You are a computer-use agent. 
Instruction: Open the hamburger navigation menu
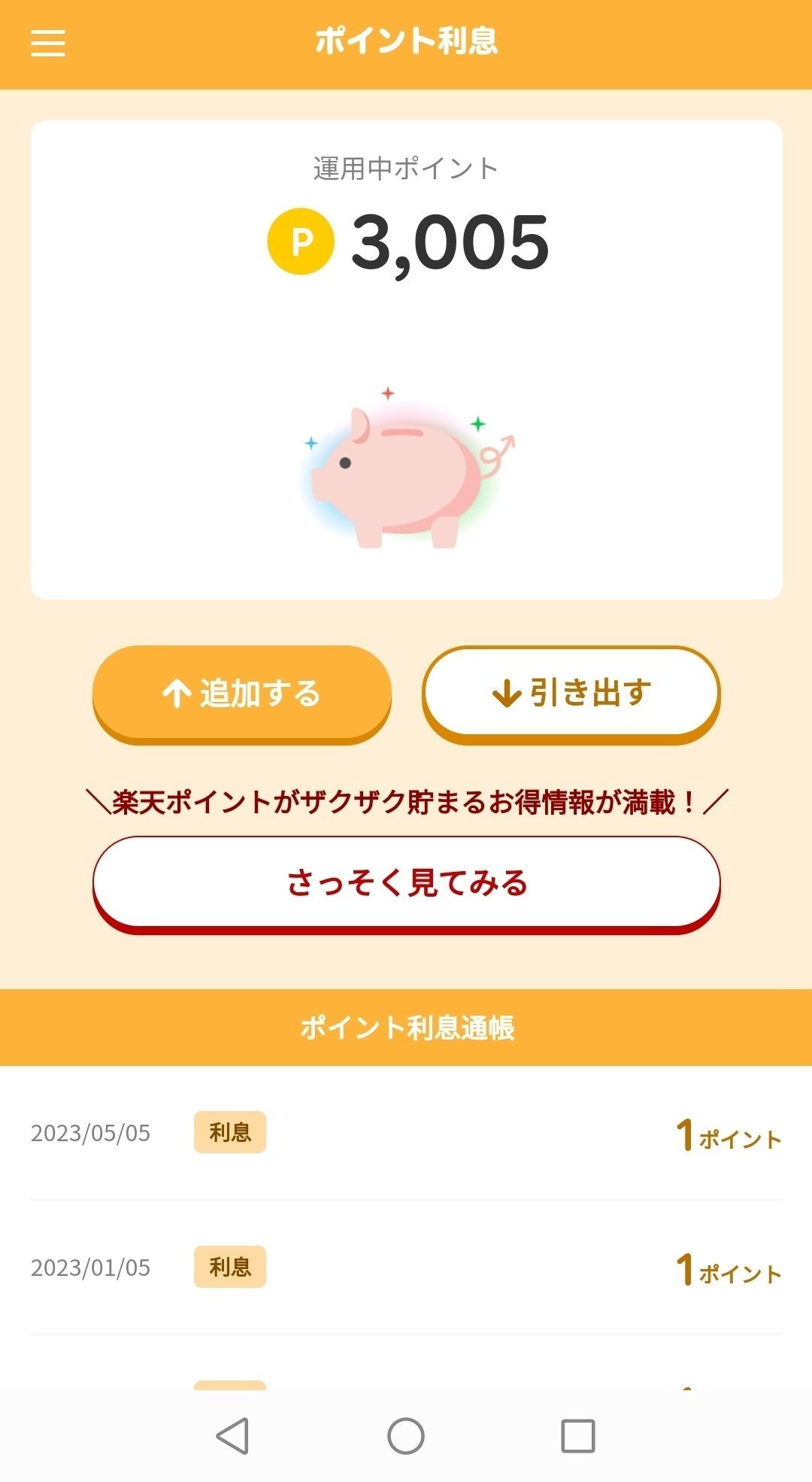click(x=48, y=45)
